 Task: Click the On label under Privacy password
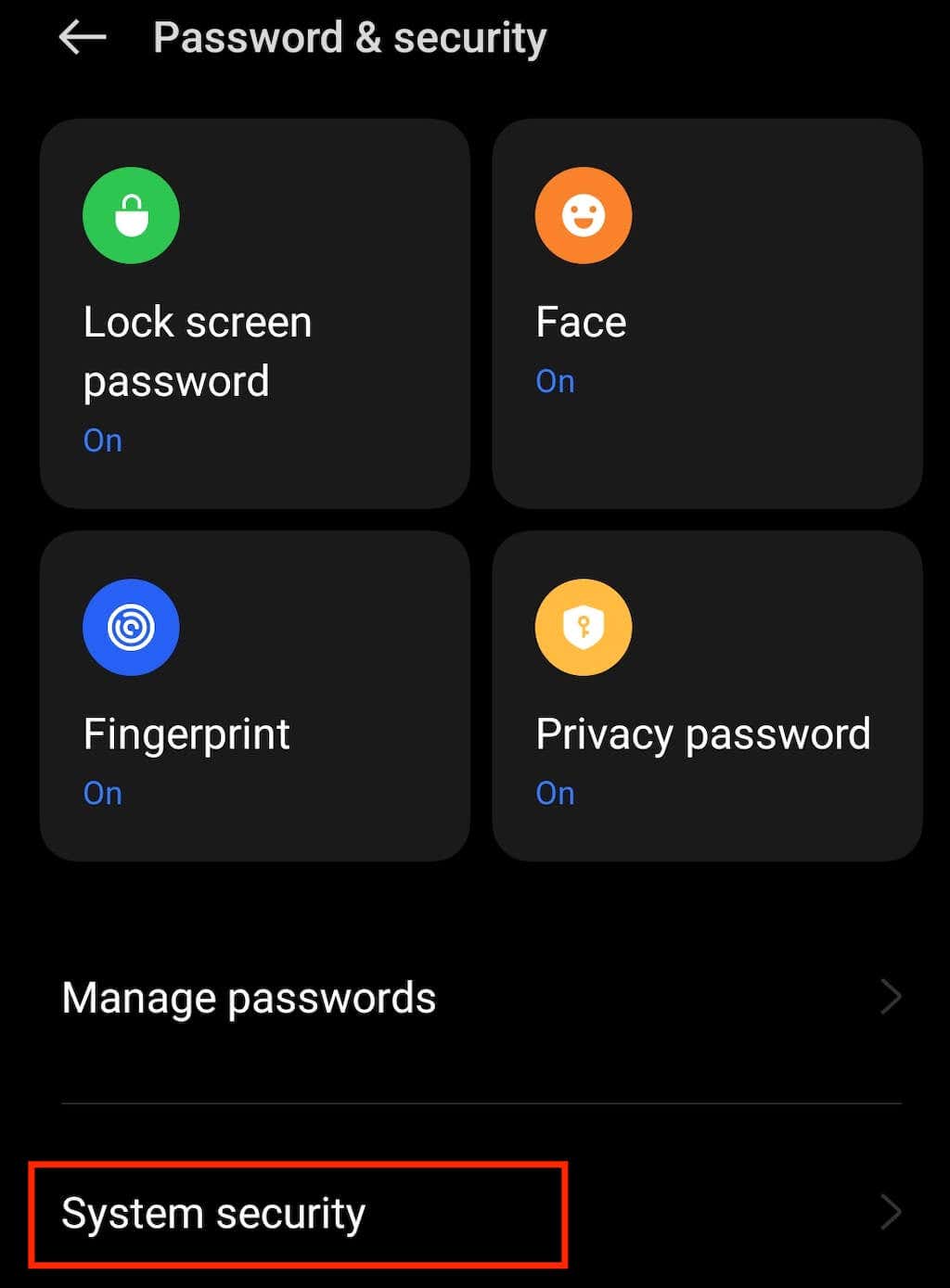click(555, 793)
